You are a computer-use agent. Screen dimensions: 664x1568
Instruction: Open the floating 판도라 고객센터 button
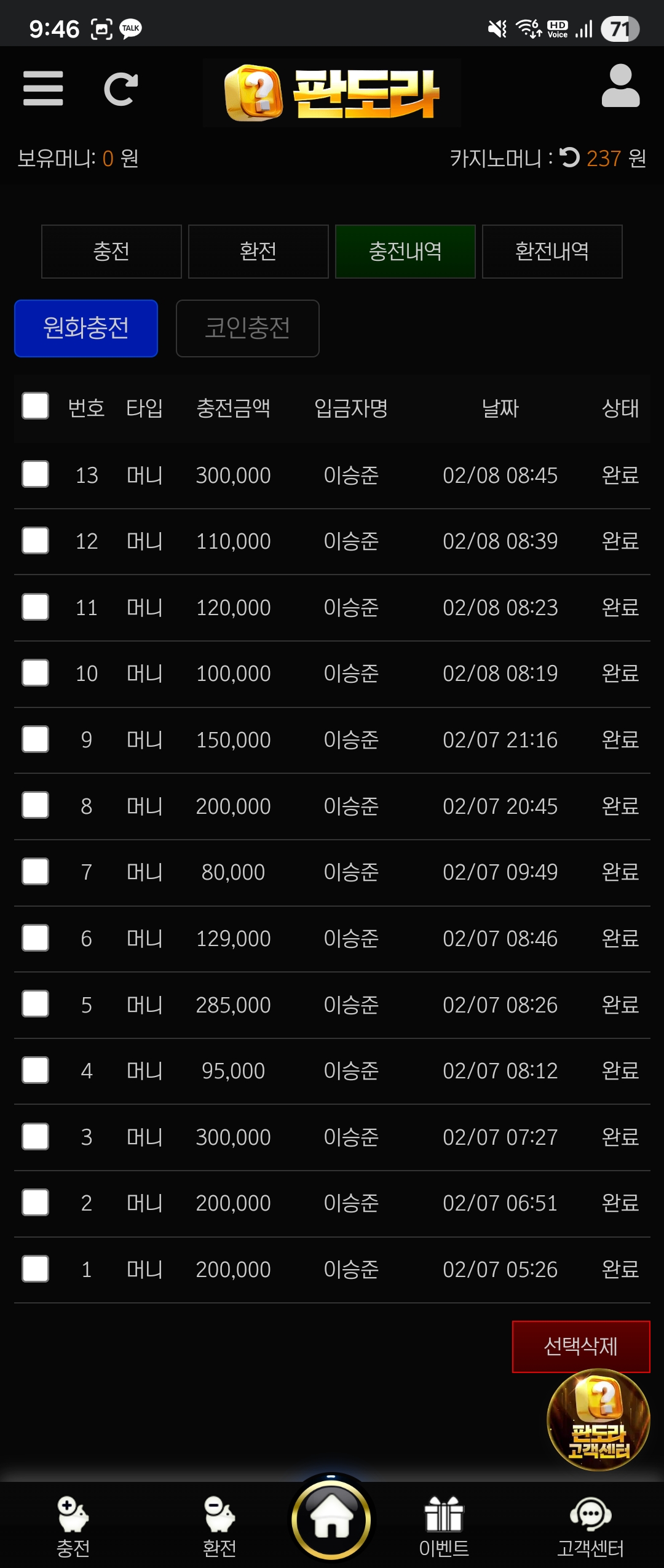coord(598,1420)
